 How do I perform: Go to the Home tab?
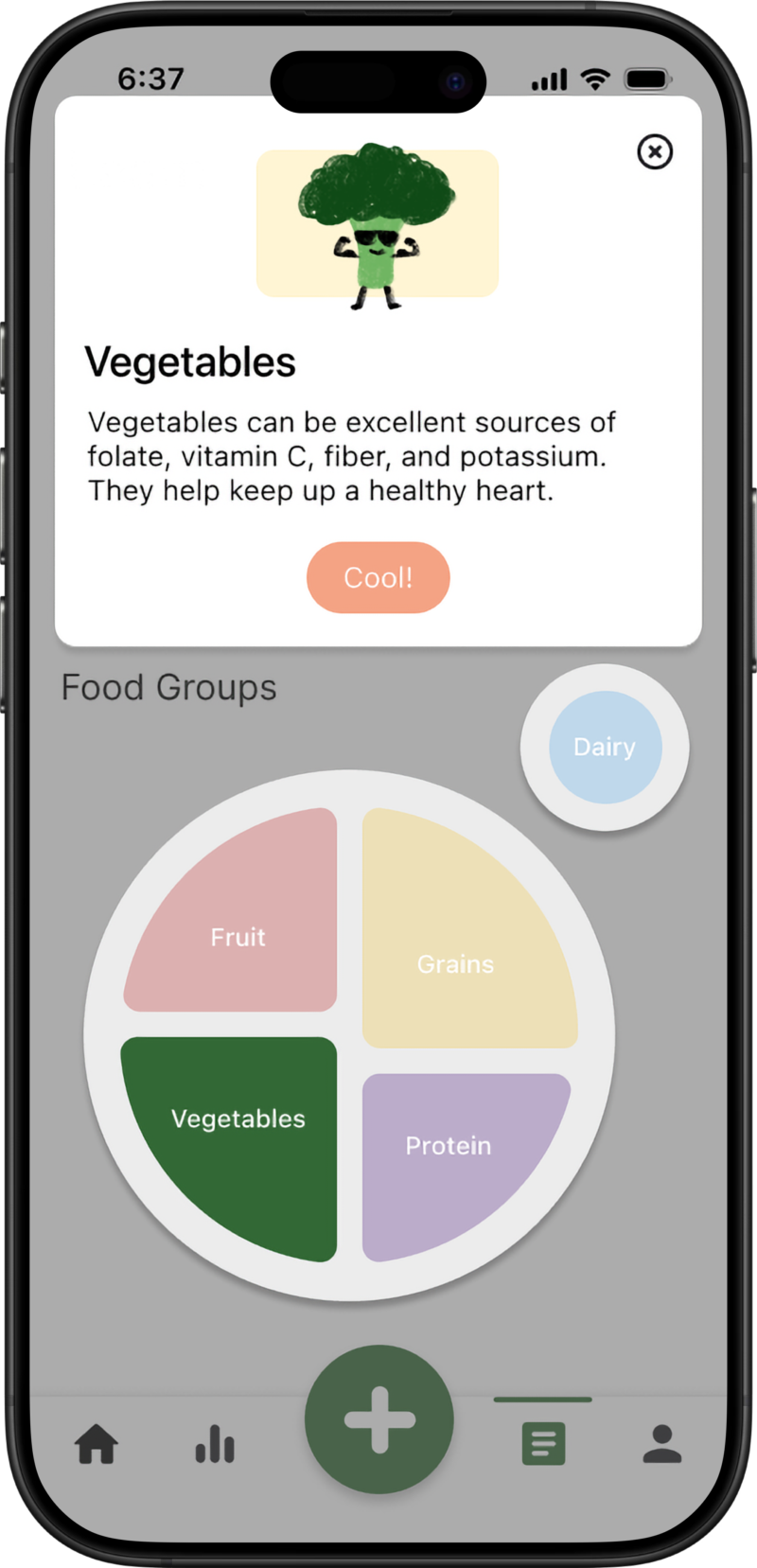coord(97,1445)
